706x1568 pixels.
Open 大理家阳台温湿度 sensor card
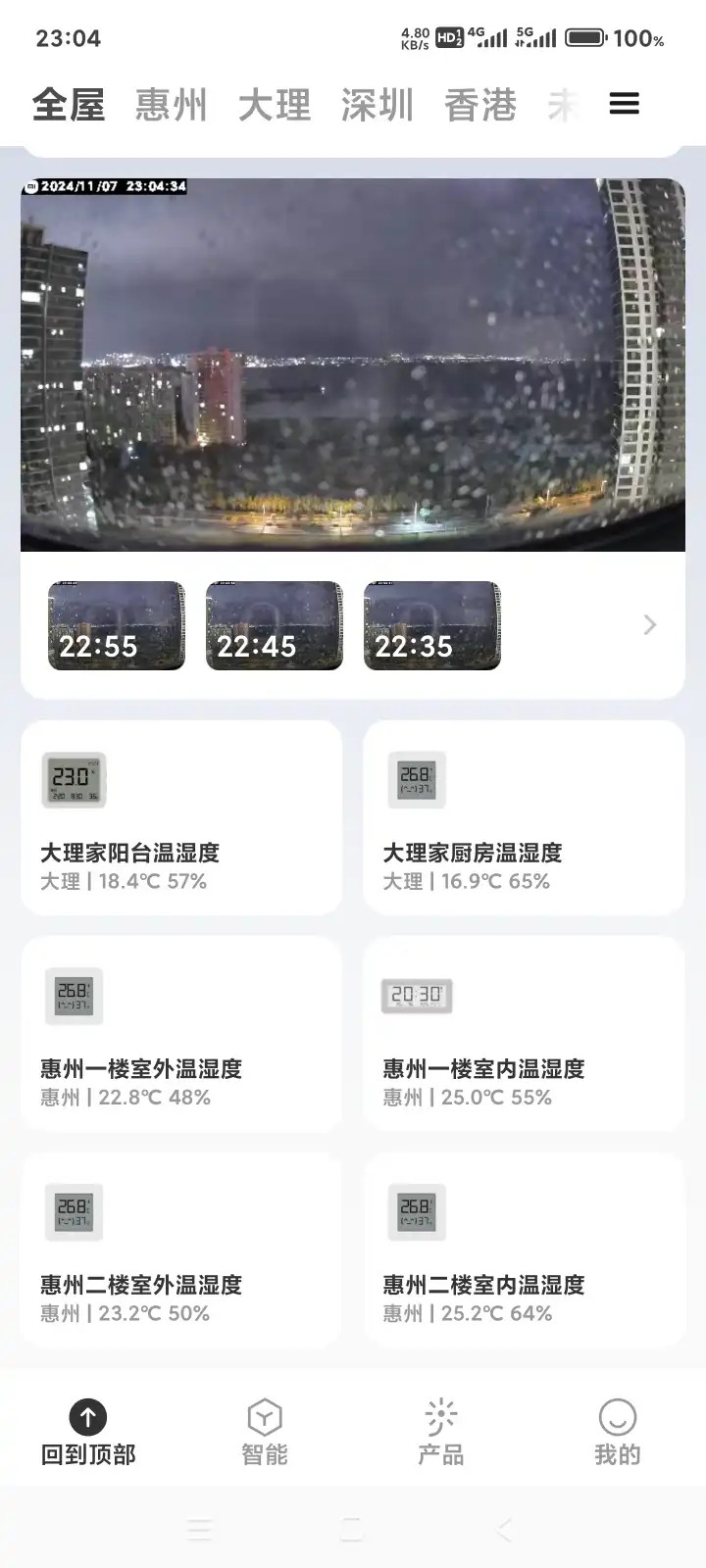[x=181, y=818]
